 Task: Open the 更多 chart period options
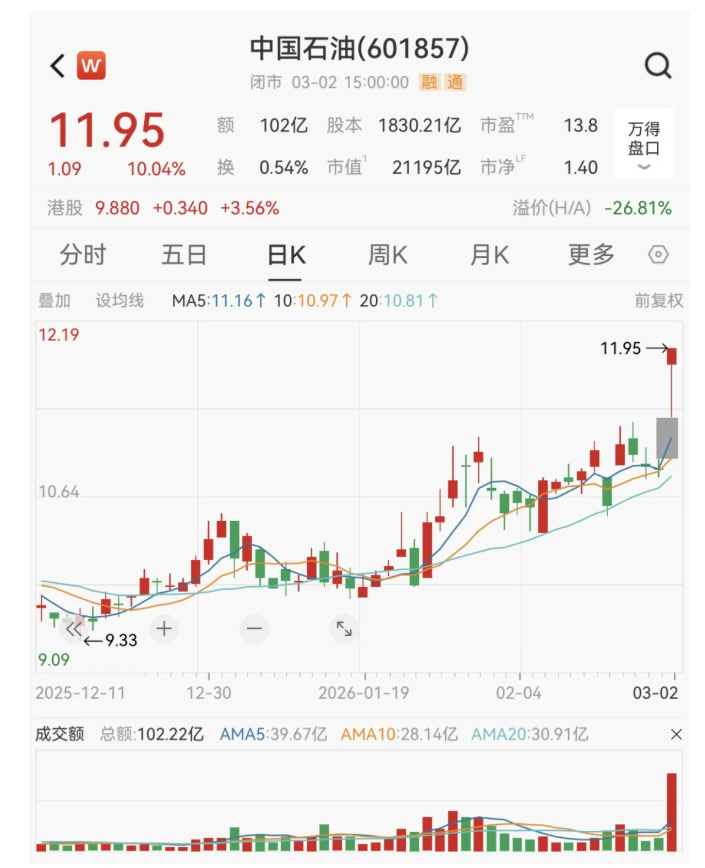[591, 255]
